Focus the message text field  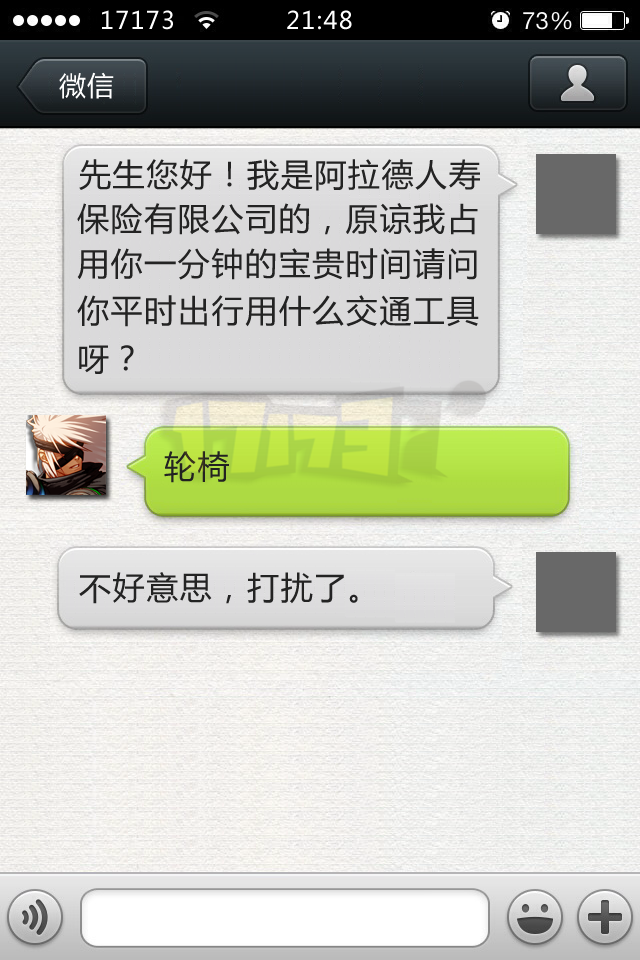[284, 917]
